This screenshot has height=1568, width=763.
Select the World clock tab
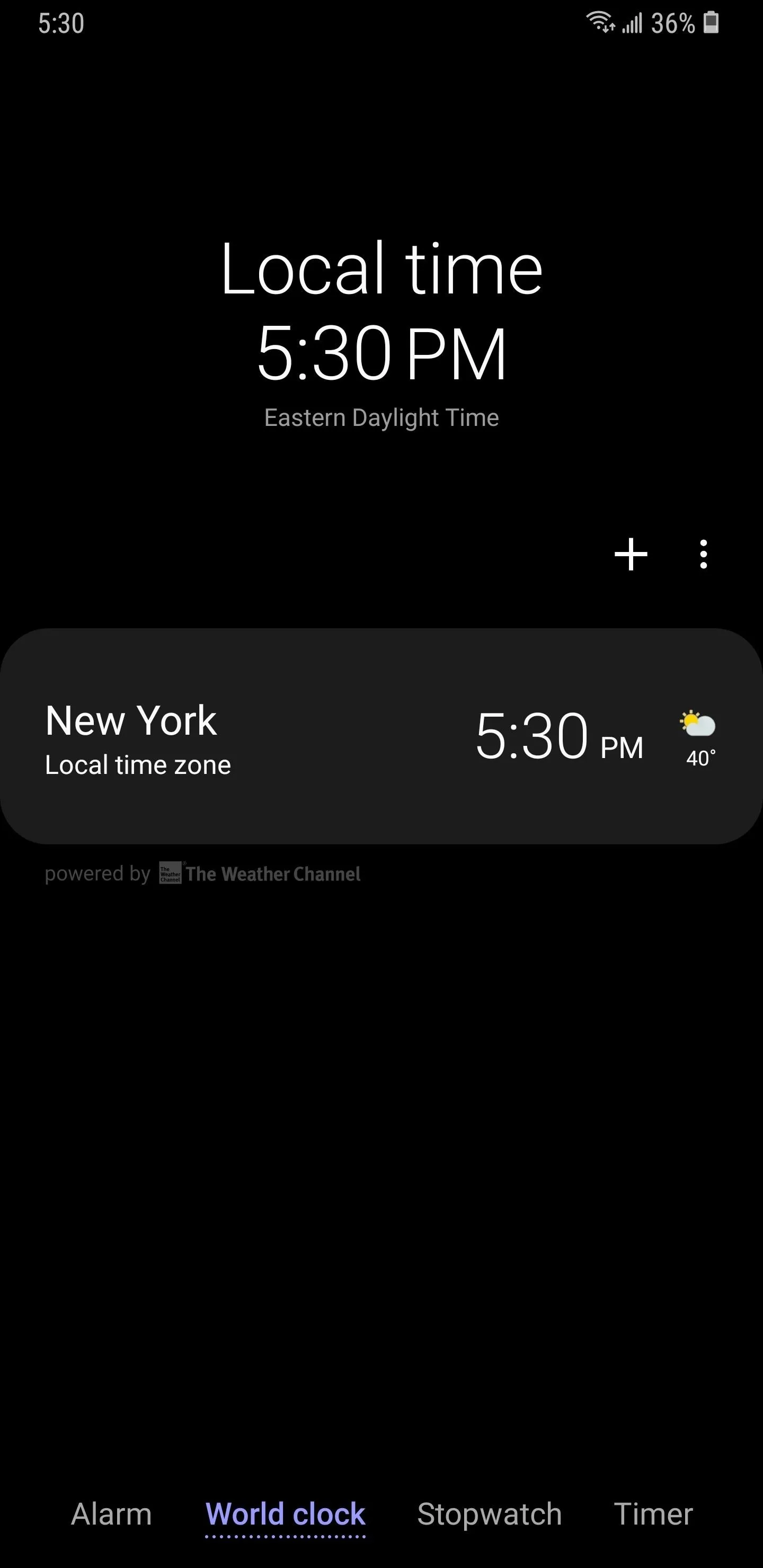tap(286, 1513)
